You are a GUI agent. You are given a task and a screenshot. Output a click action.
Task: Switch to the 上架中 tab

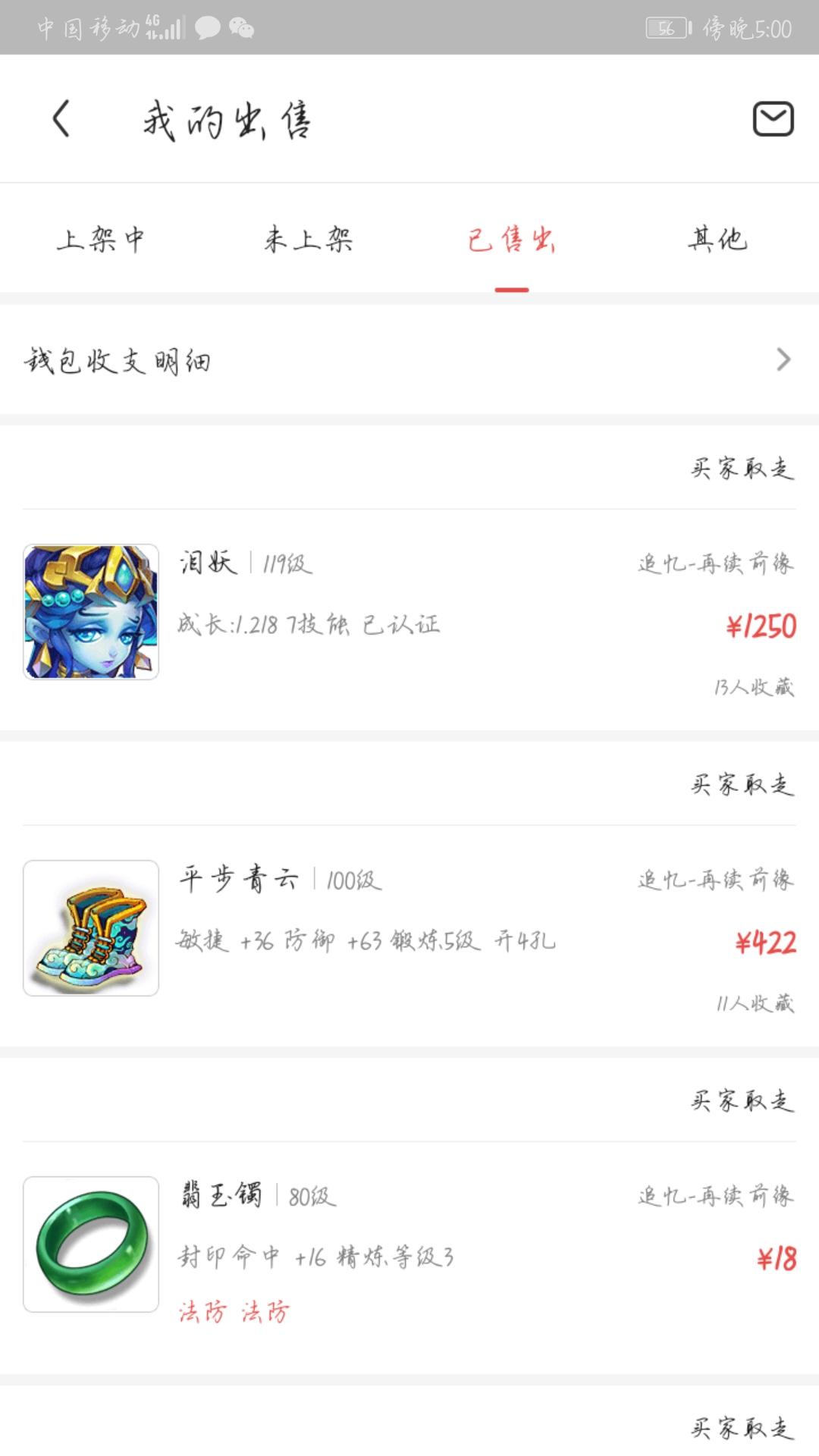coord(101,240)
